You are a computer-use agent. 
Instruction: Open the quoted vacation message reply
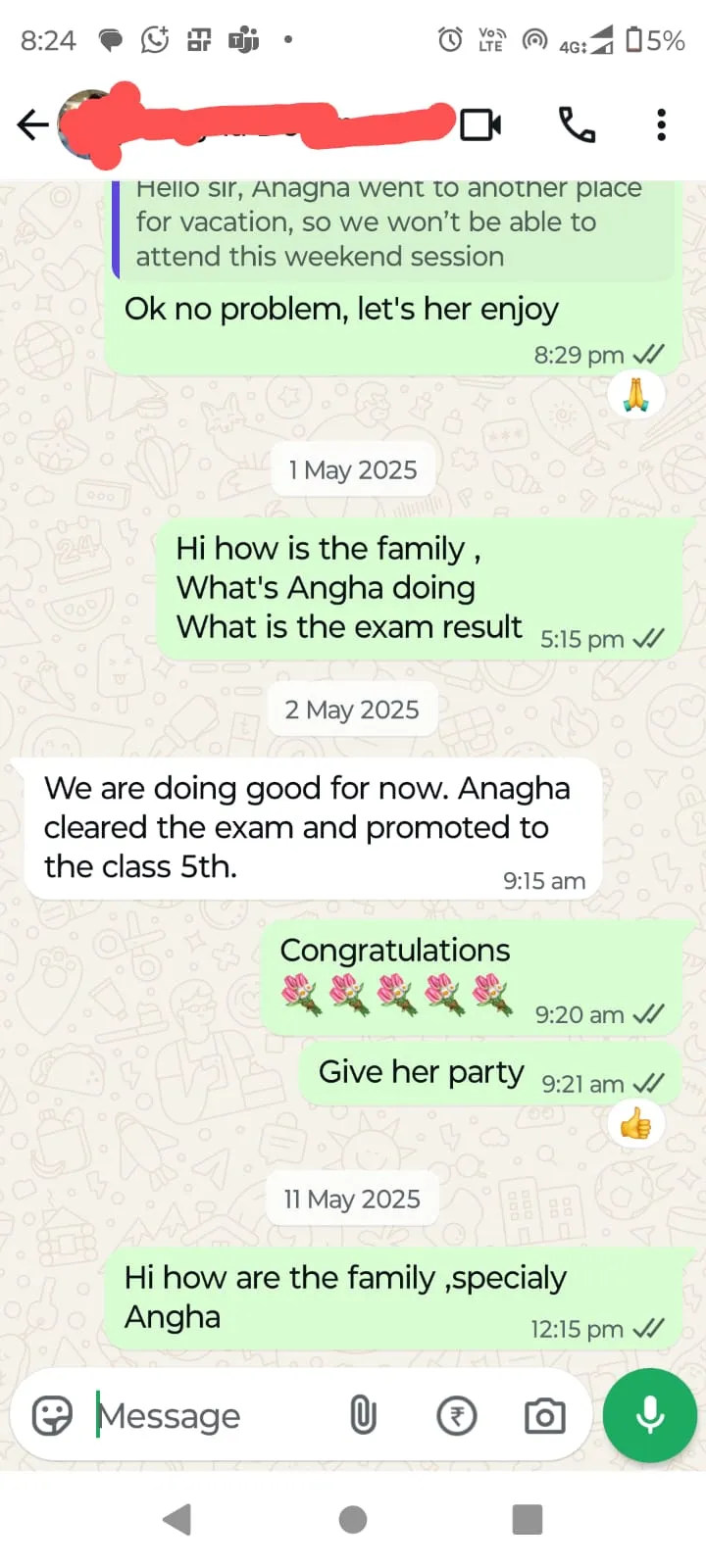click(392, 227)
